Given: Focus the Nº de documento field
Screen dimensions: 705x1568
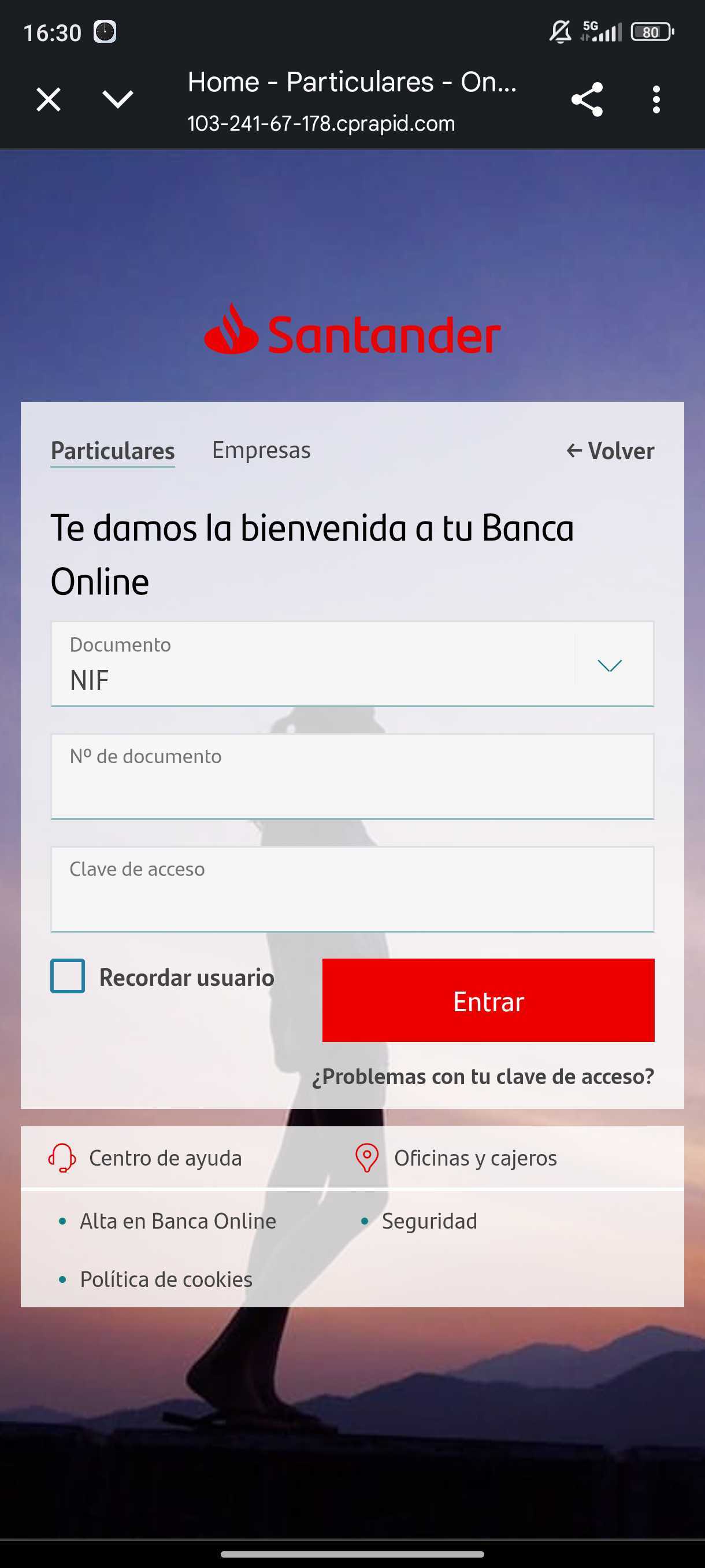Looking at the screenshot, I should (x=352, y=776).
